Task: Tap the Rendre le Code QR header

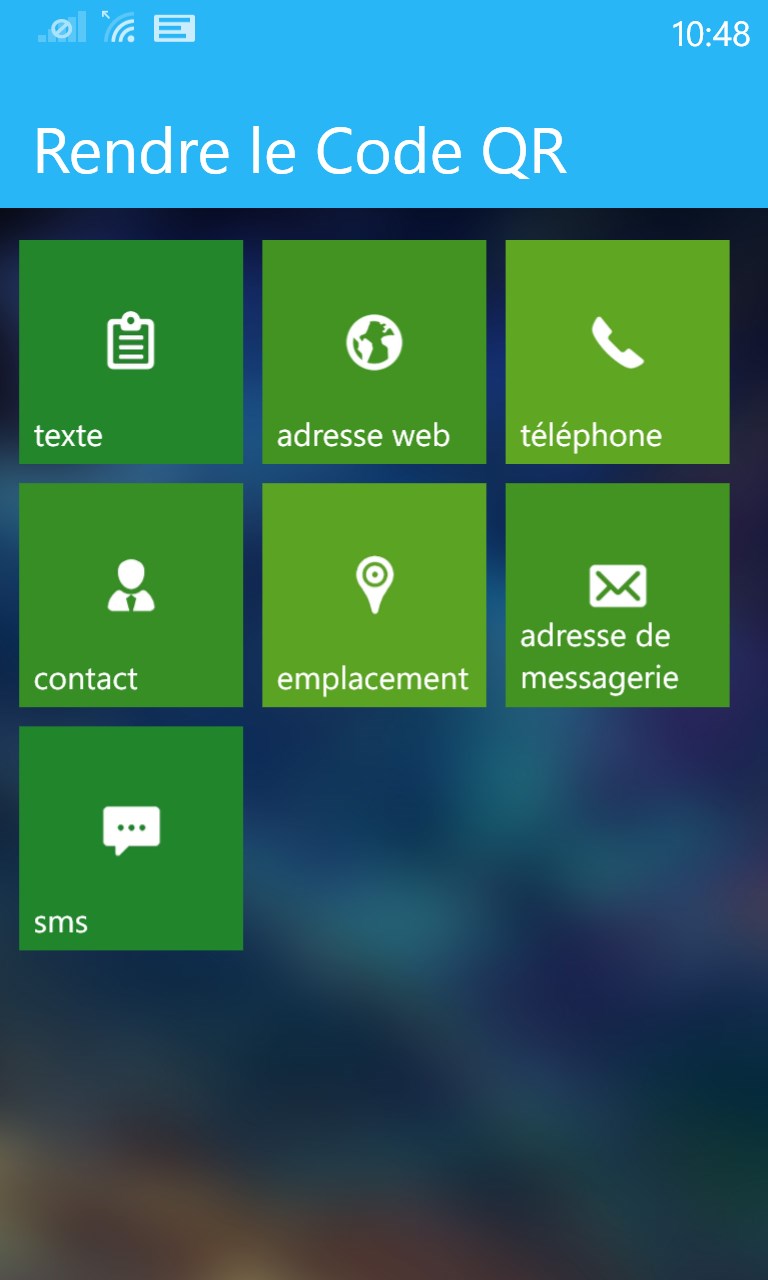Action: tap(300, 152)
